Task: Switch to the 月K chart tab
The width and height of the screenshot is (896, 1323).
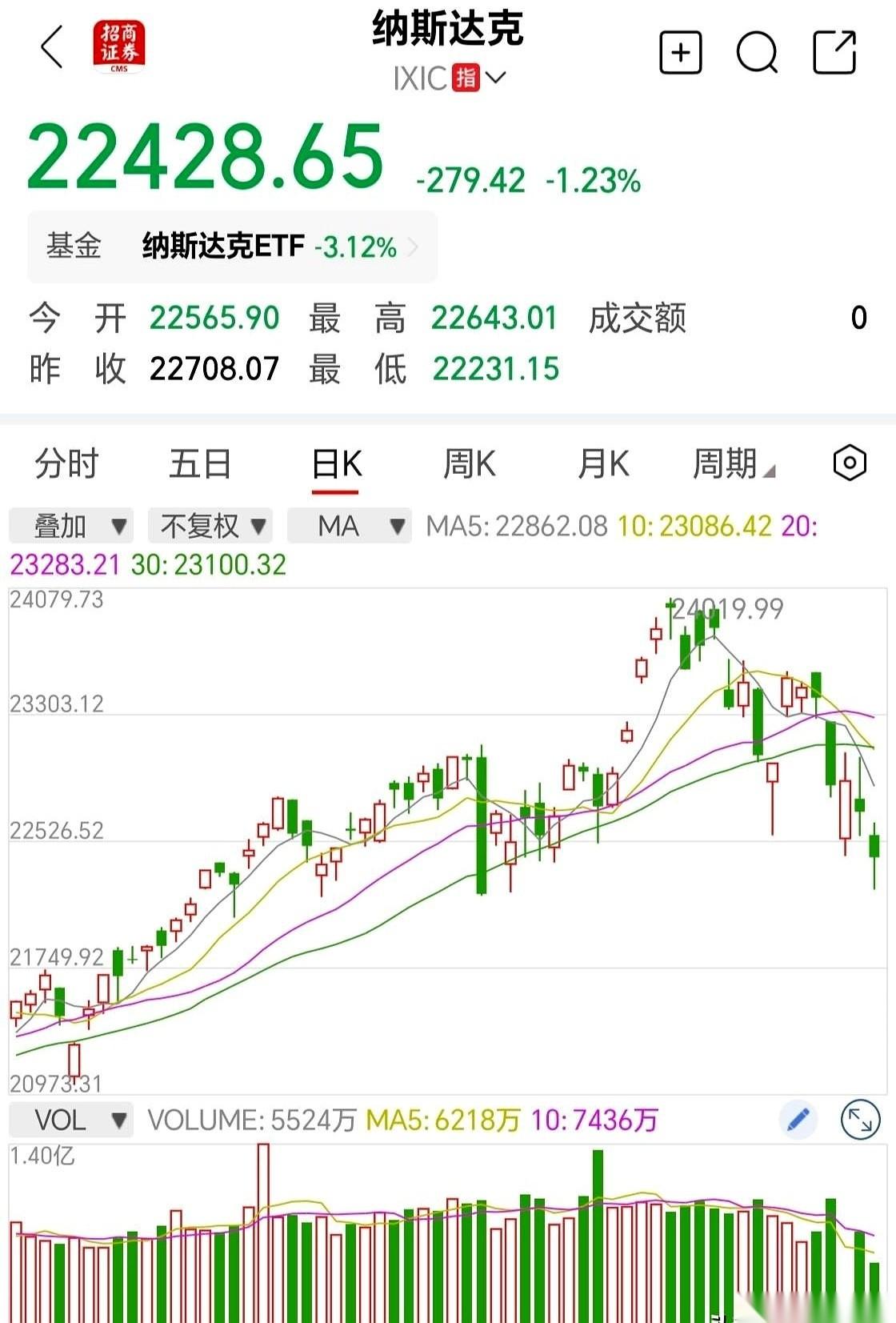Action: click(x=603, y=464)
